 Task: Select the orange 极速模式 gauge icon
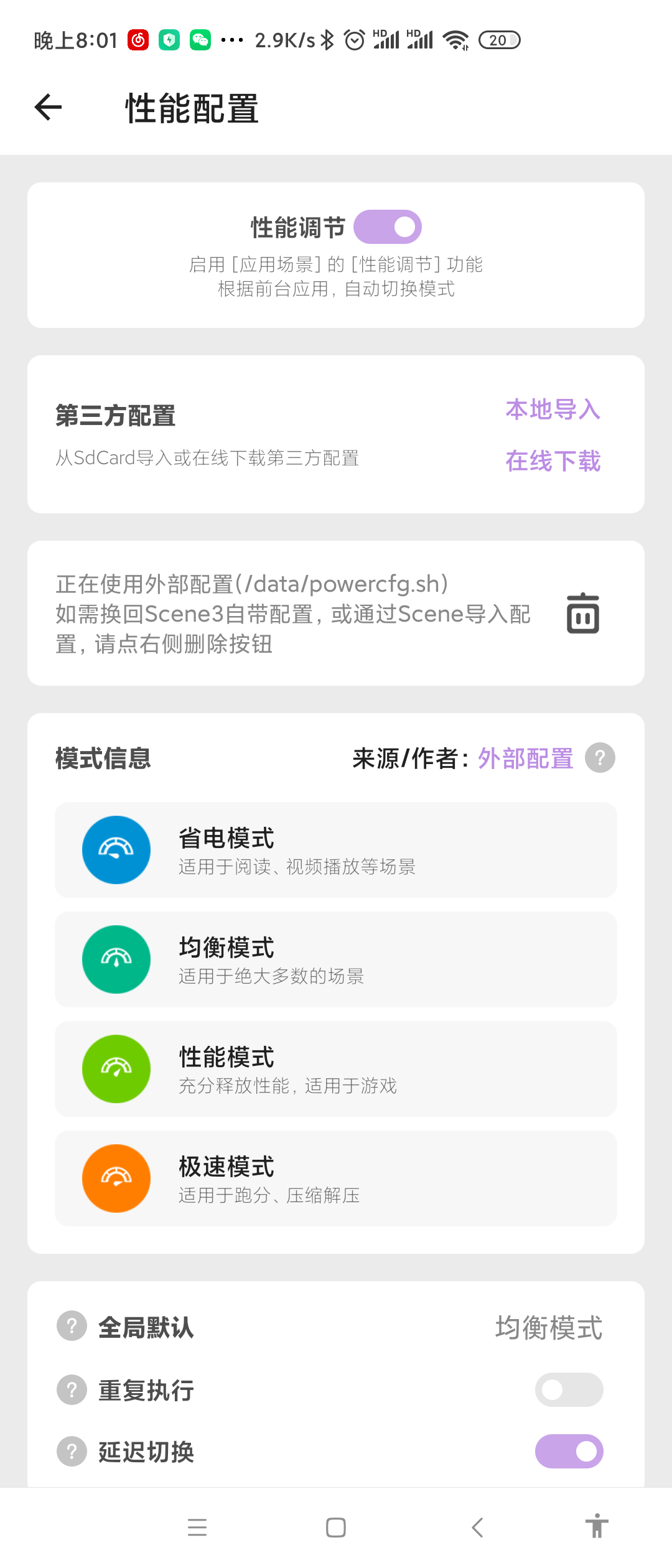116,1178
